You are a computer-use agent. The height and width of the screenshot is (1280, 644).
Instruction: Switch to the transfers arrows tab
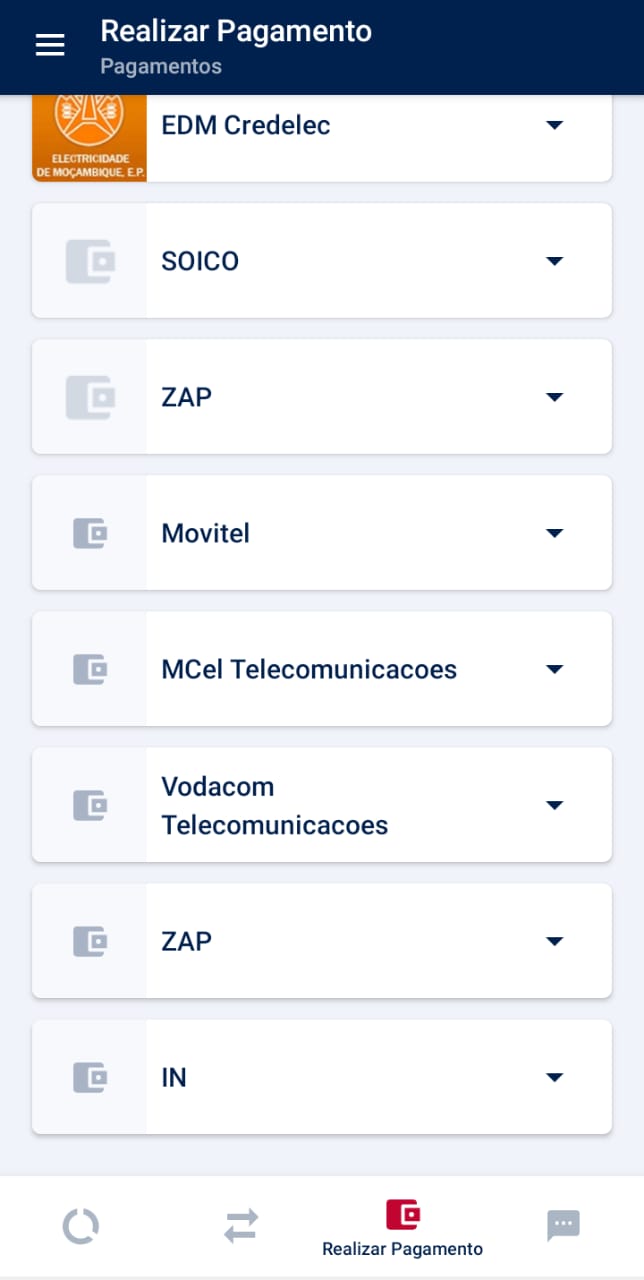[x=241, y=1226]
